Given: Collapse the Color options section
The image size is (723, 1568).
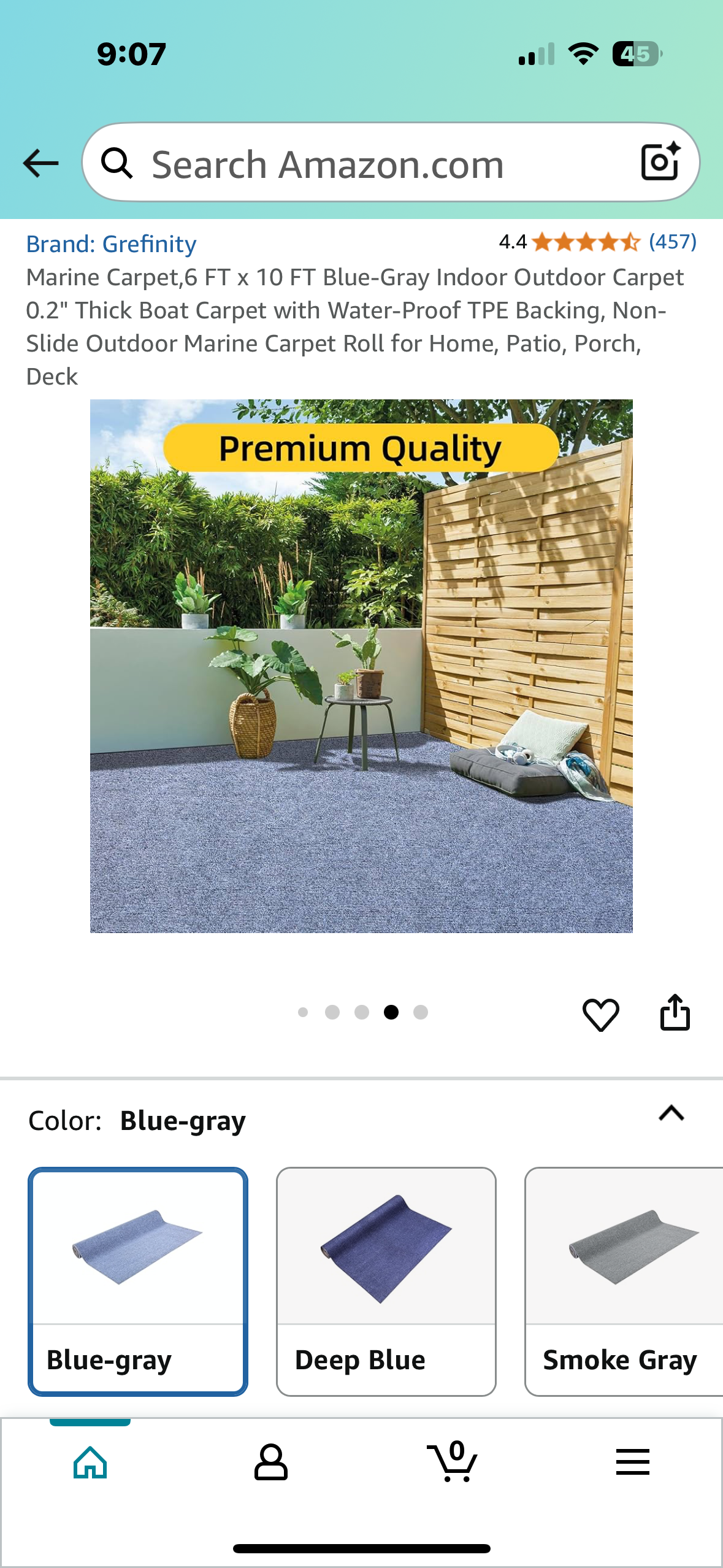Looking at the screenshot, I should click(x=671, y=1113).
